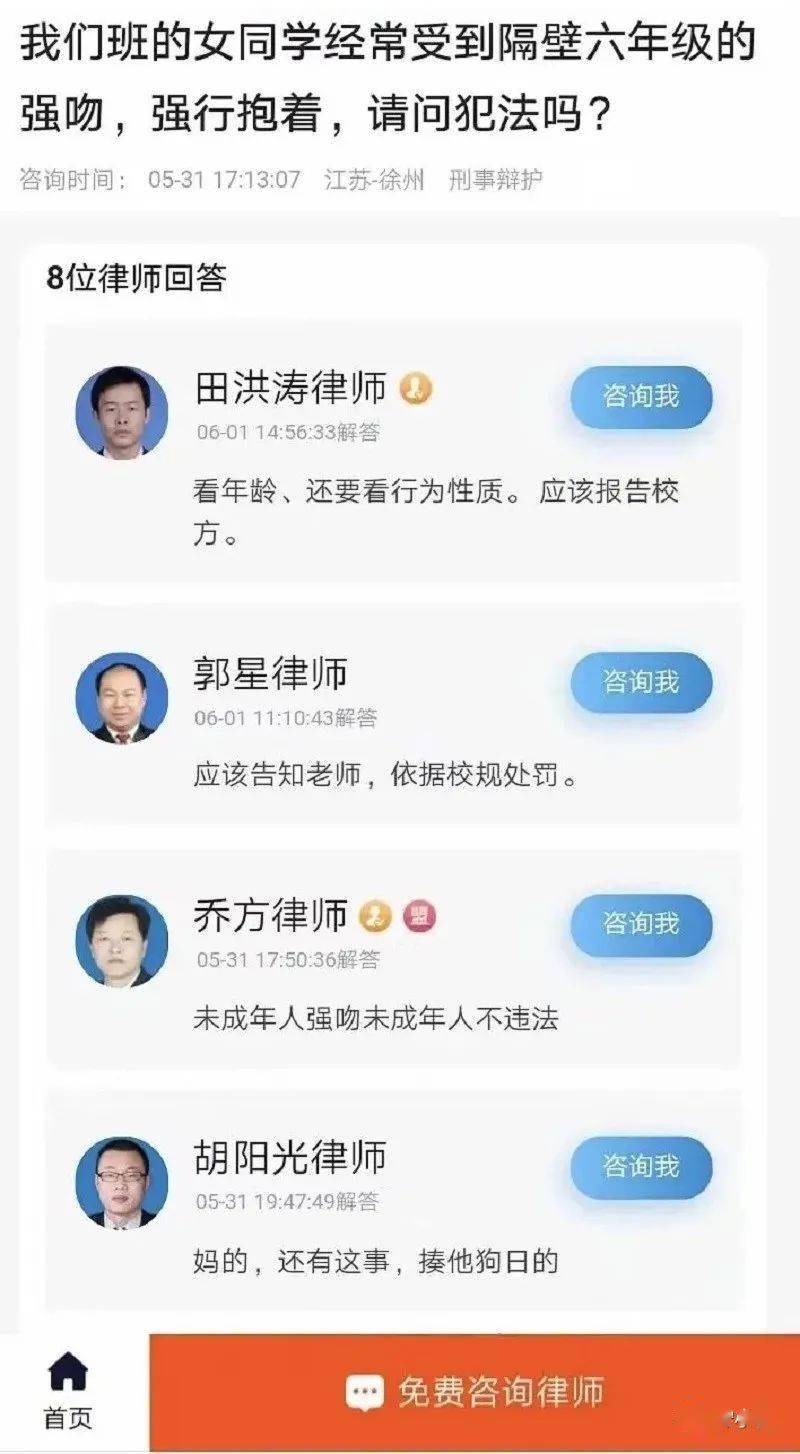Consult 胡阳光律师 with 咨询我 button
The image size is (800, 1454).
[x=641, y=1167]
